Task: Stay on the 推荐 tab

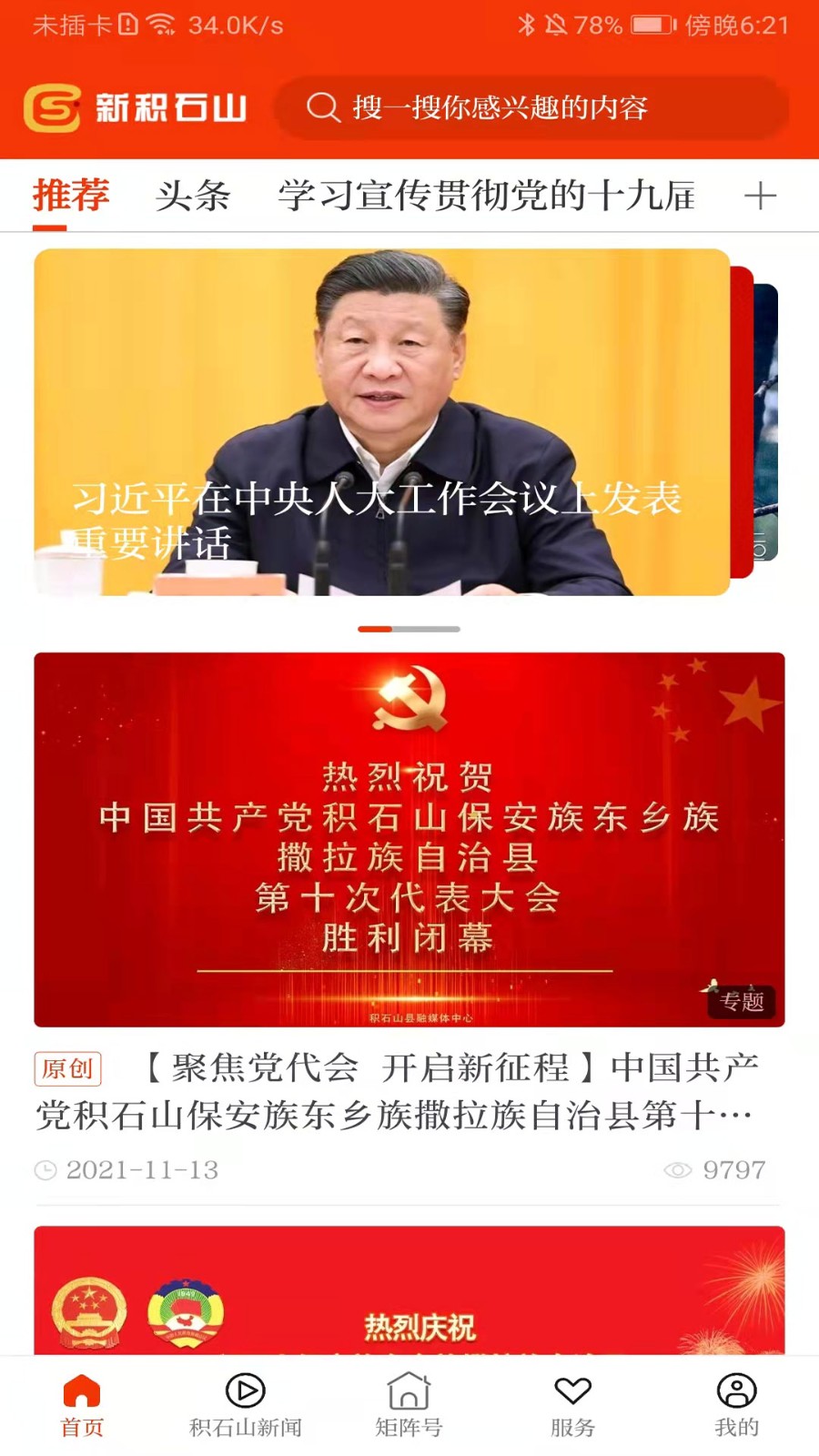Action: (x=71, y=196)
